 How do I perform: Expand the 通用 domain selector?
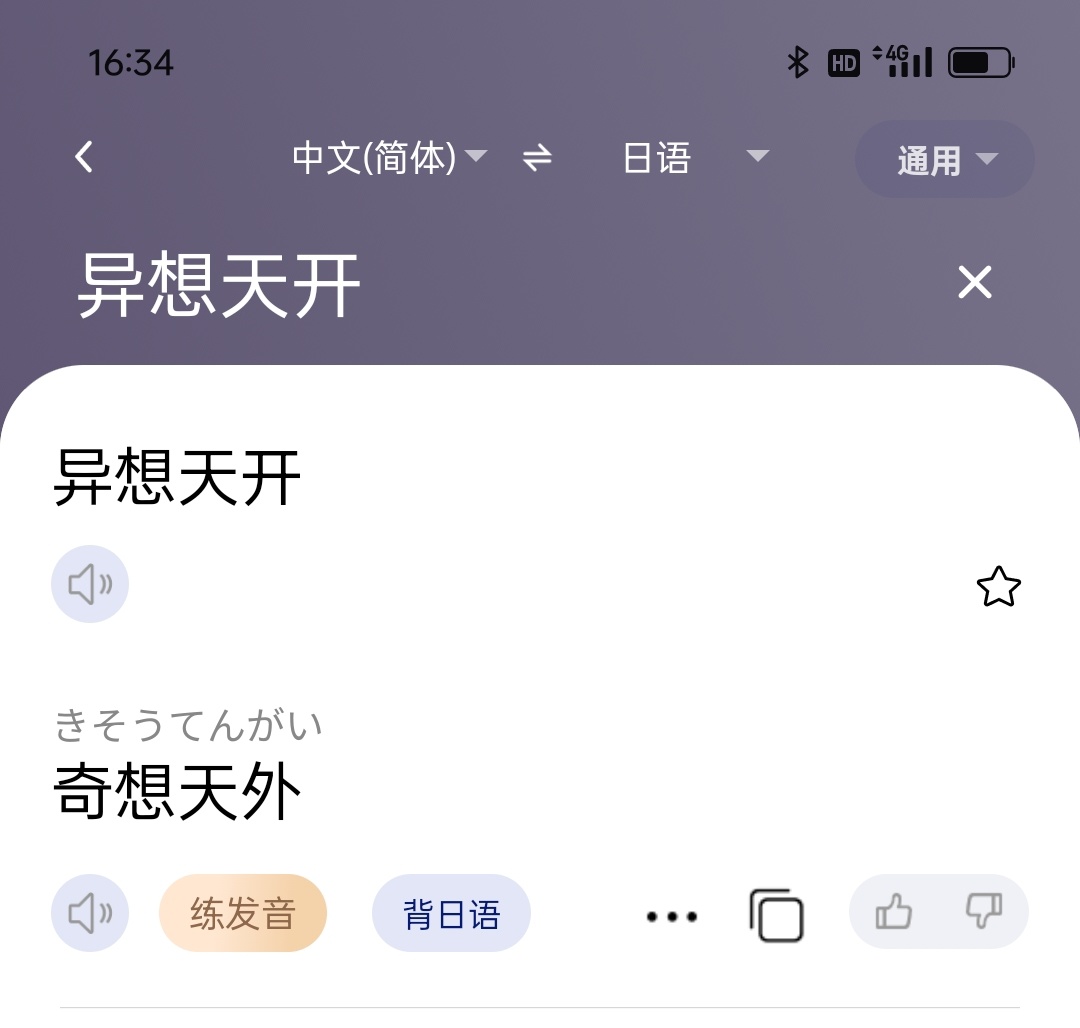945,160
